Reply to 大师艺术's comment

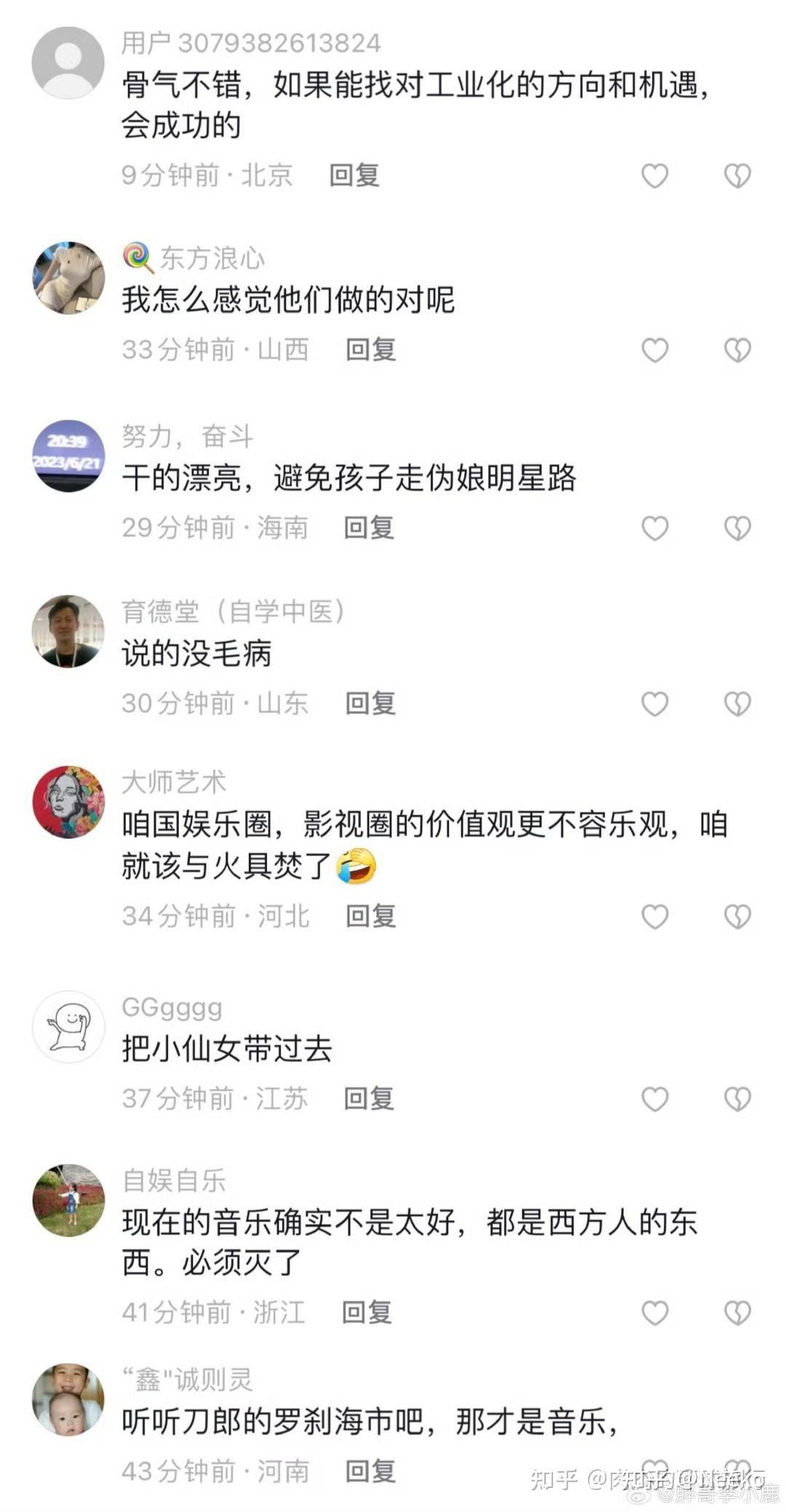point(370,917)
